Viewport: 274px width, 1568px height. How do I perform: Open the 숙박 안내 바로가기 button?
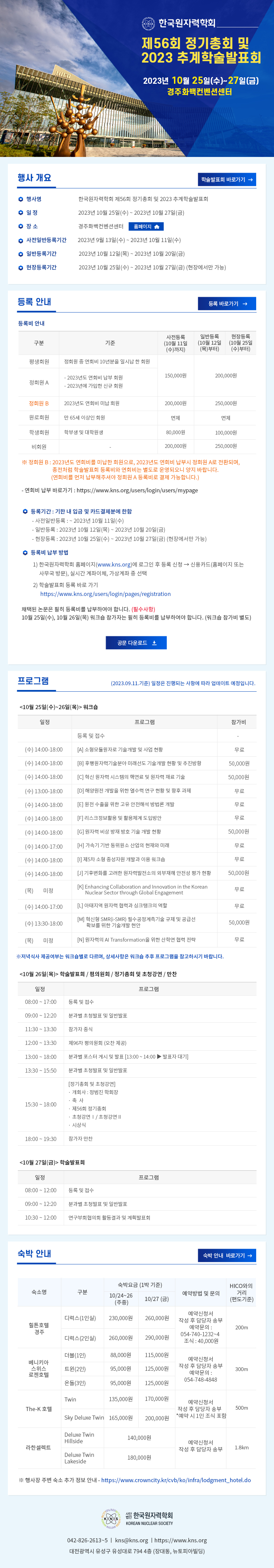[x=227, y=1256]
